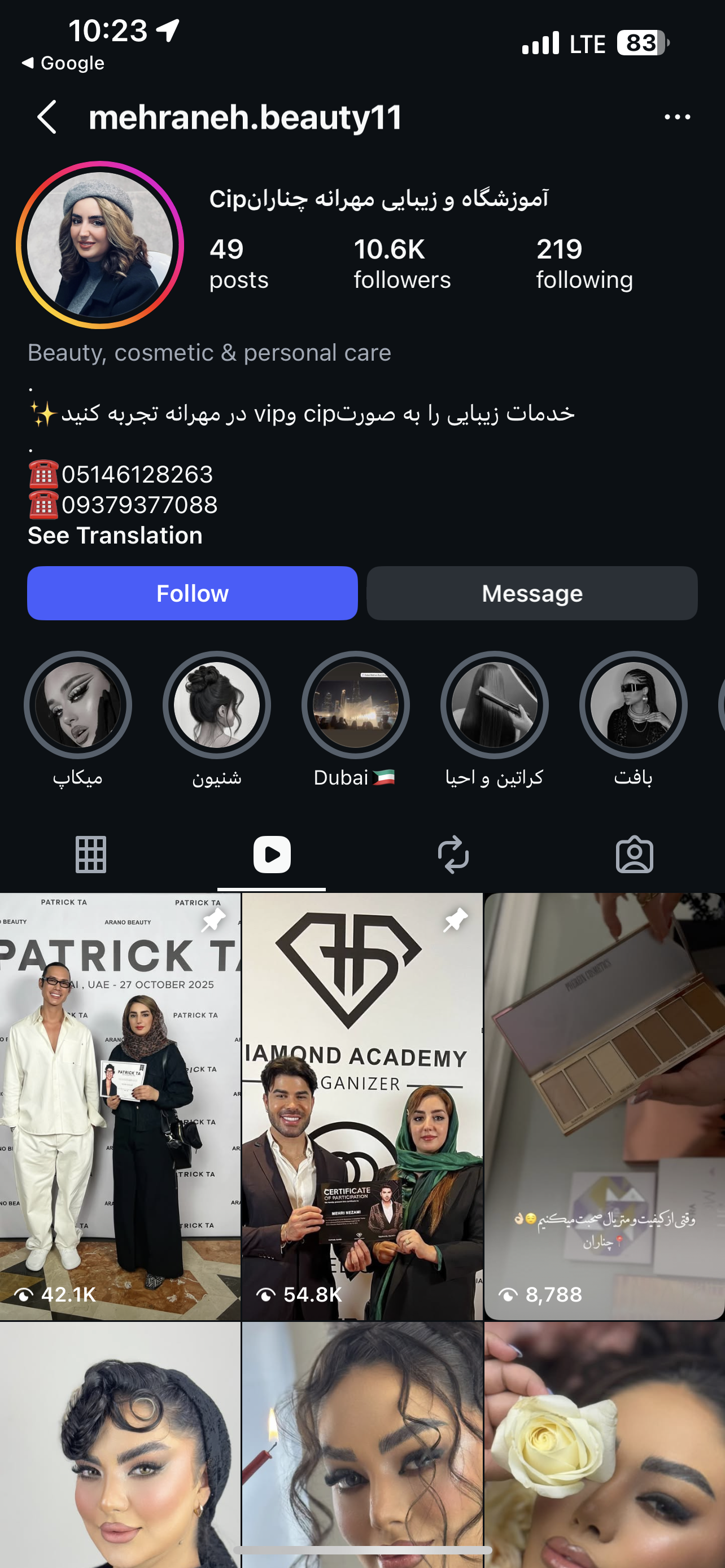View the profile picture story
This screenshot has height=1568, width=725.
click(100, 245)
